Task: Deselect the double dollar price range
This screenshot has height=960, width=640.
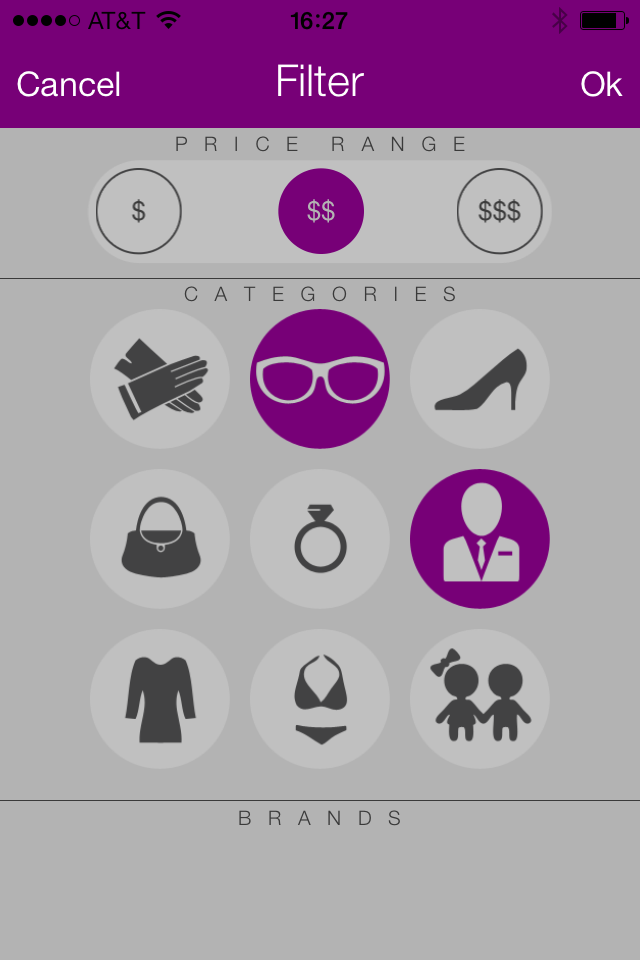Action: 321,211
